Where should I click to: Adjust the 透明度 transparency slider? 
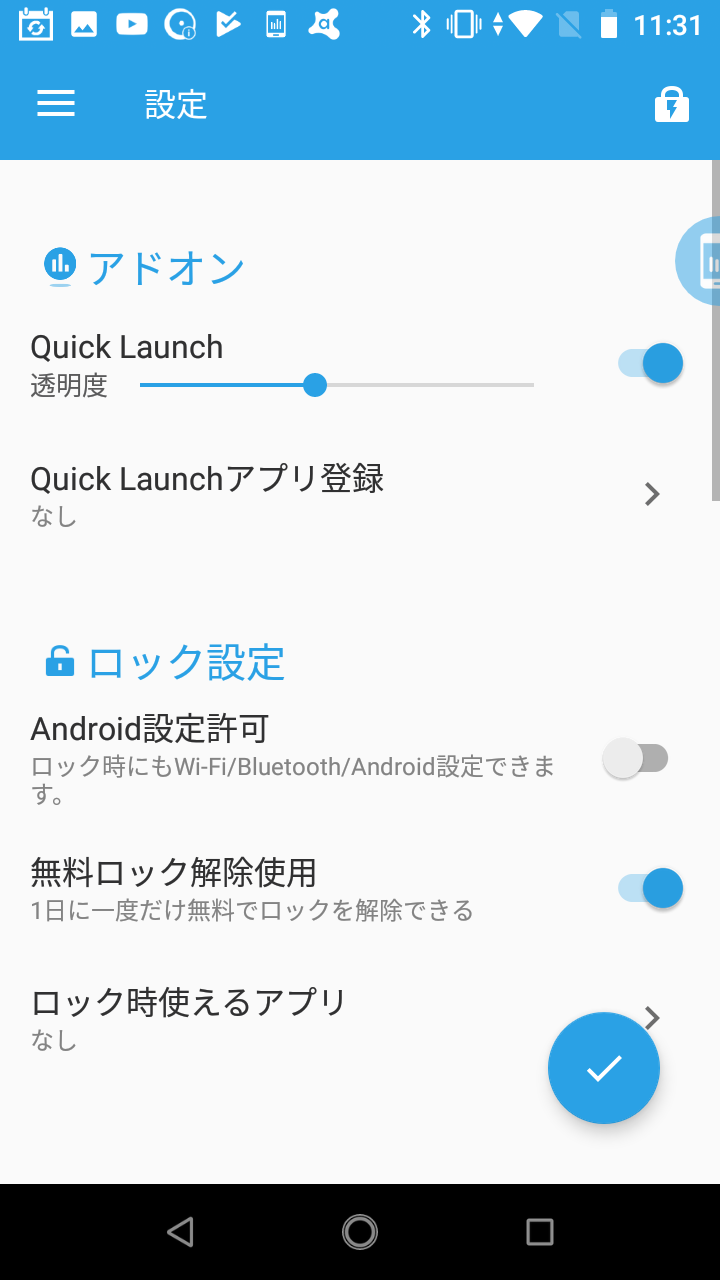316,384
